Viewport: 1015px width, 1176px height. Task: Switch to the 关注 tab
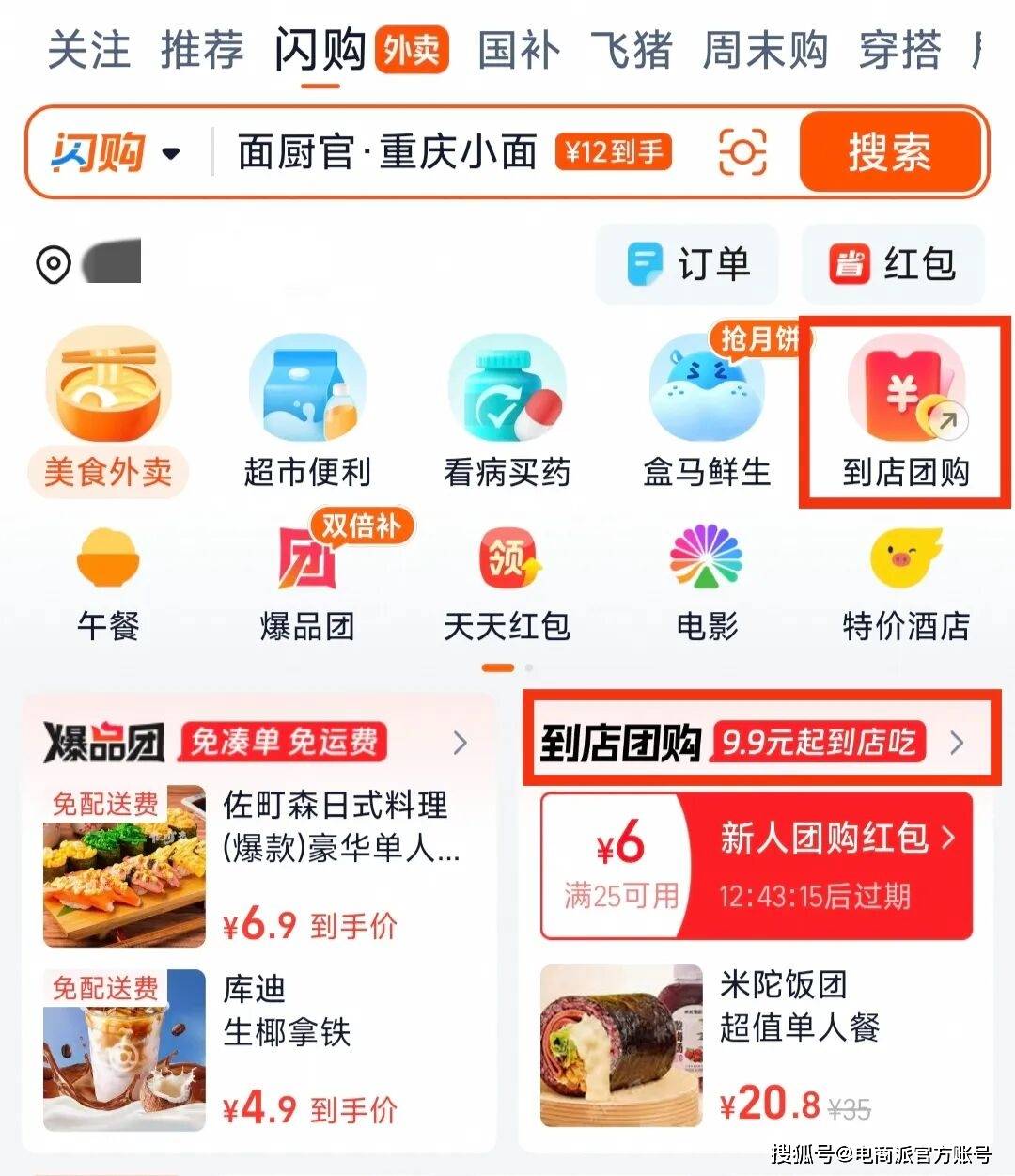pyautogui.click(x=88, y=51)
